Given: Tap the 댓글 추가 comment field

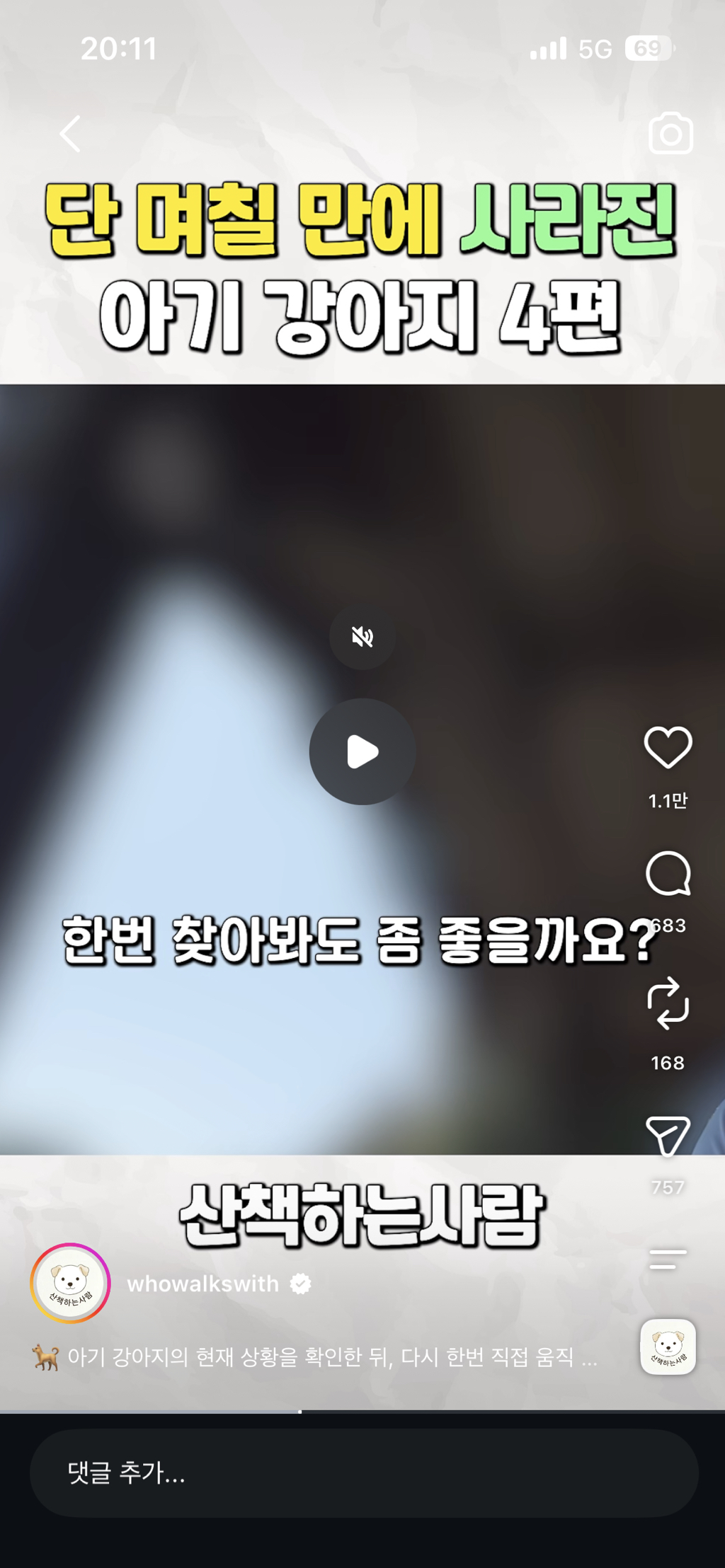Looking at the screenshot, I should tap(364, 1472).
